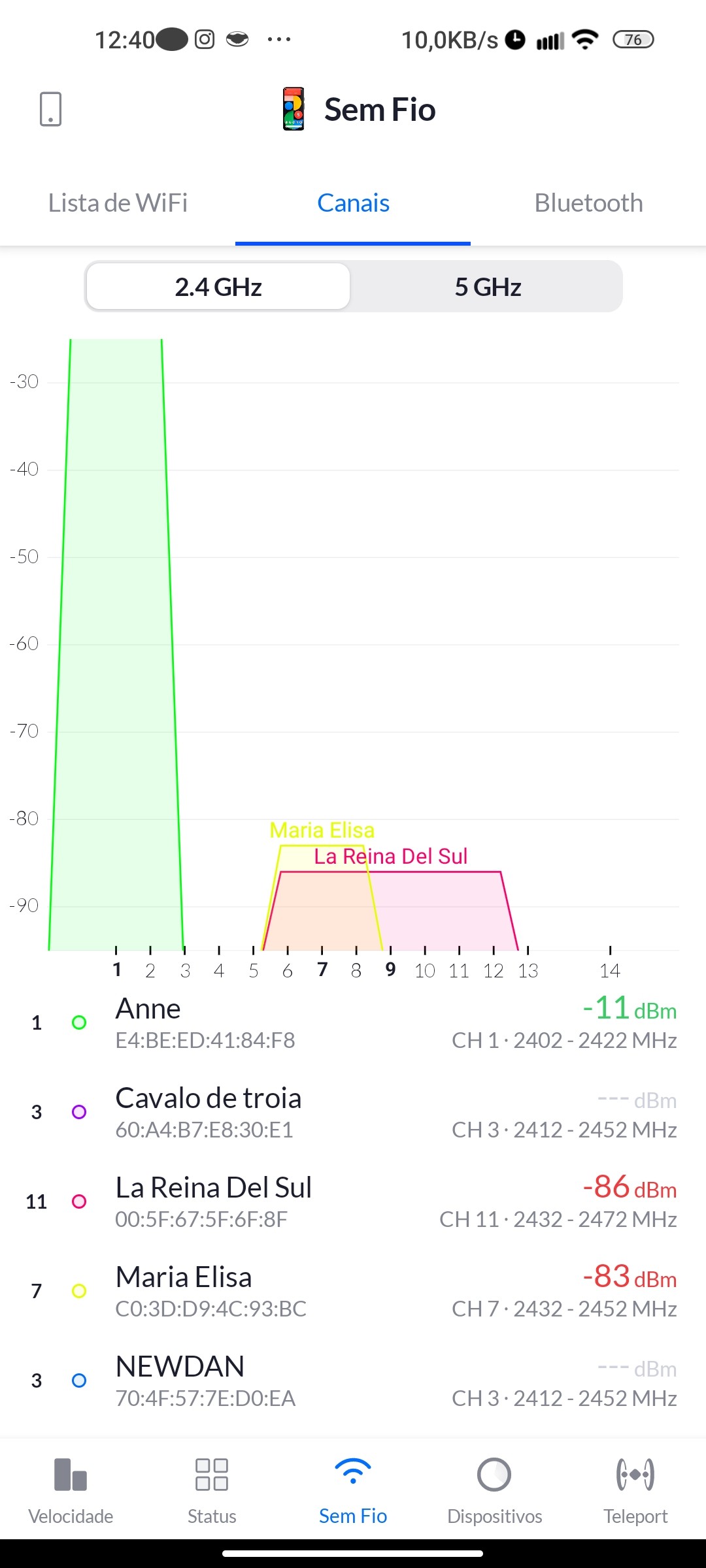Screen dimensions: 706x1568
Task: Select the 2.4 GHz band
Action: tap(218, 287)
